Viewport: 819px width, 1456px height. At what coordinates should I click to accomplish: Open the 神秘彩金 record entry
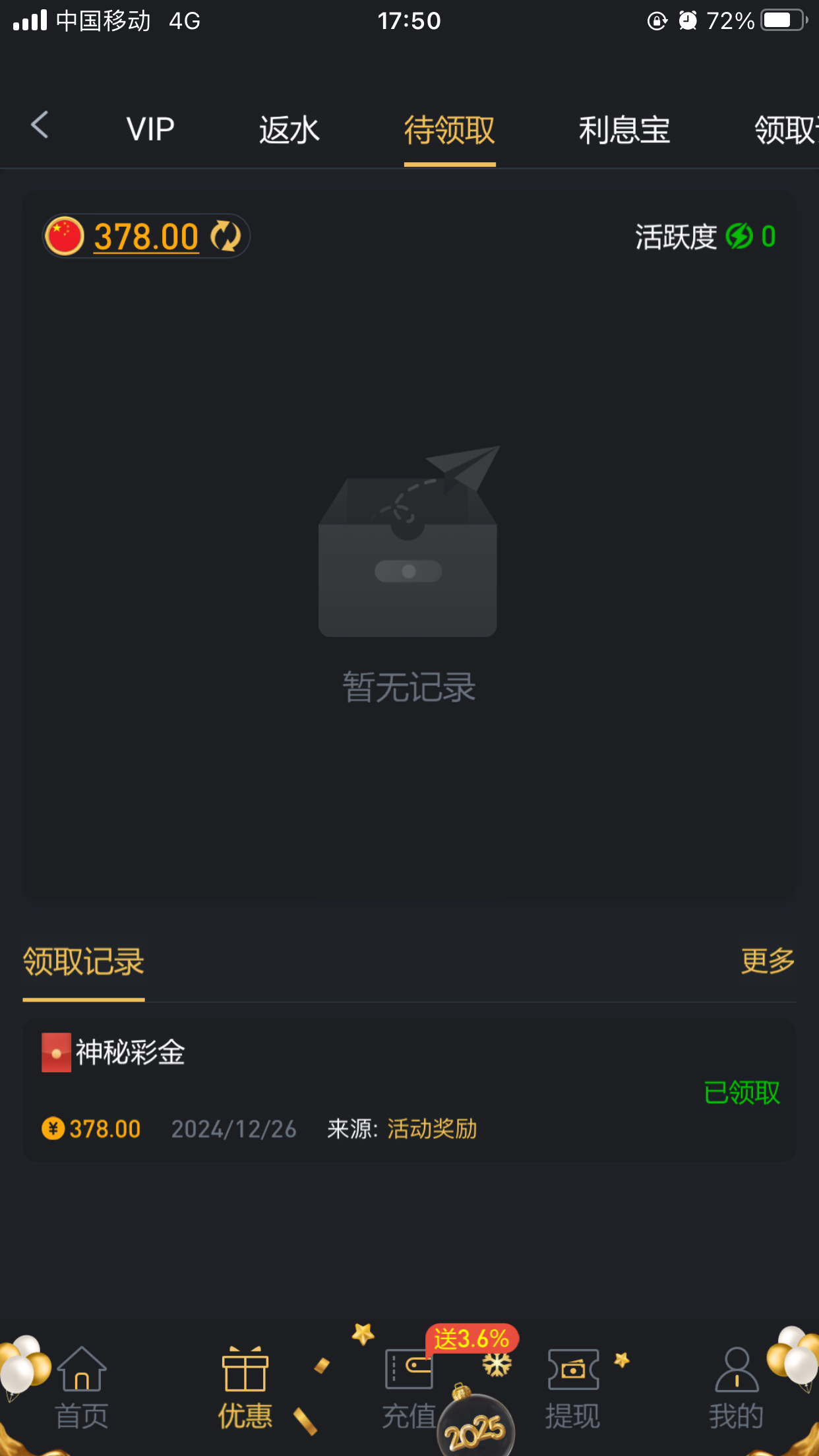tap(409, 1089)
